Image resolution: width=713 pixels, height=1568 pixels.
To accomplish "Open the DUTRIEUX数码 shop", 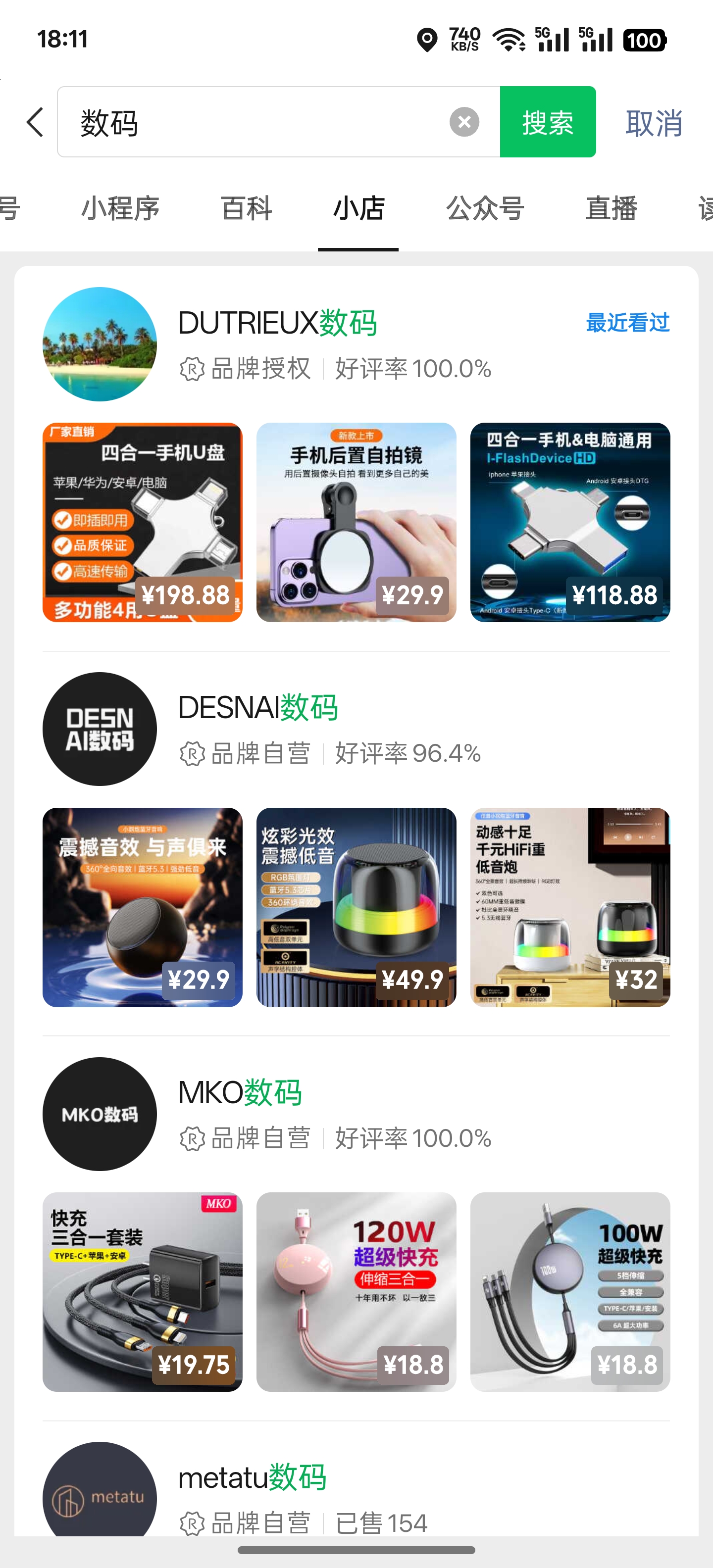I will pyautogui.click(x=278, y=323).
